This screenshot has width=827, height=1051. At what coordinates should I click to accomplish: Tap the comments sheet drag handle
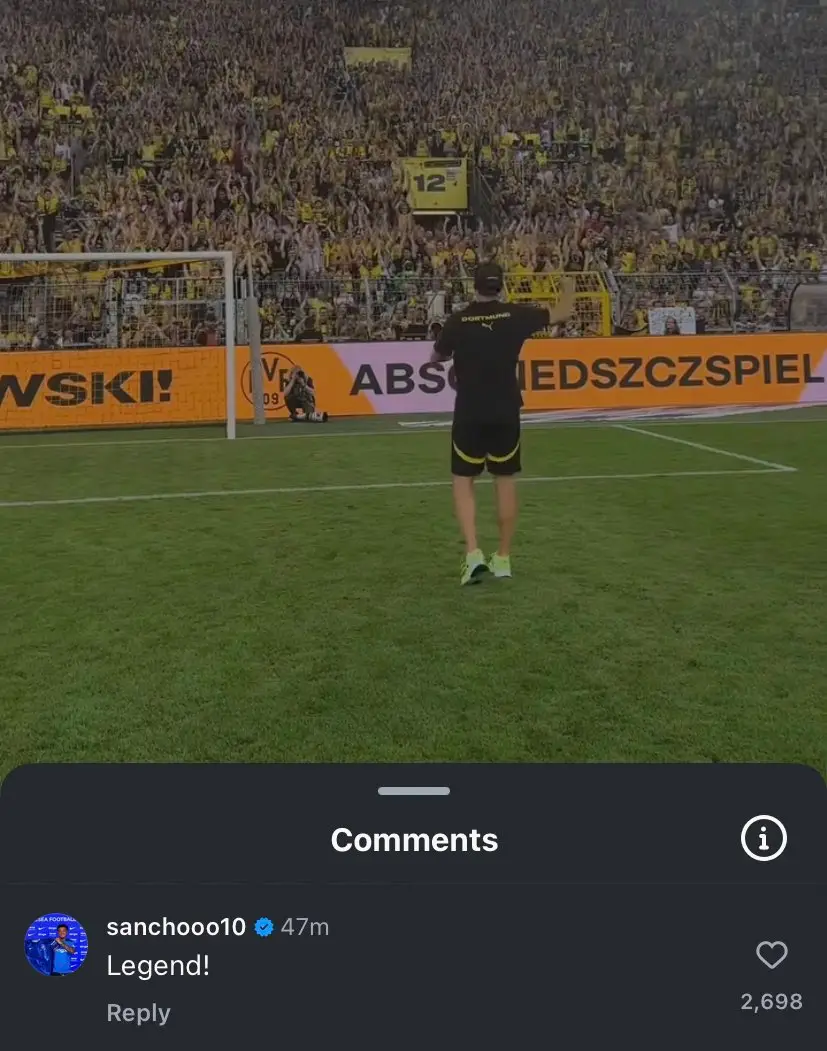pos(413,791)
